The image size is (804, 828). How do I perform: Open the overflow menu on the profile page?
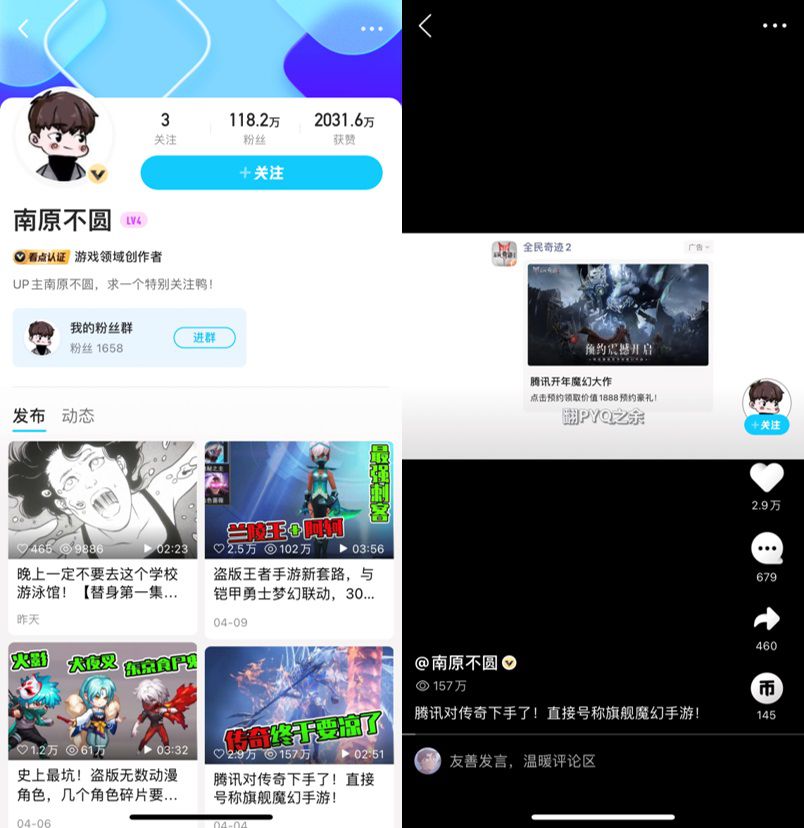372,29
